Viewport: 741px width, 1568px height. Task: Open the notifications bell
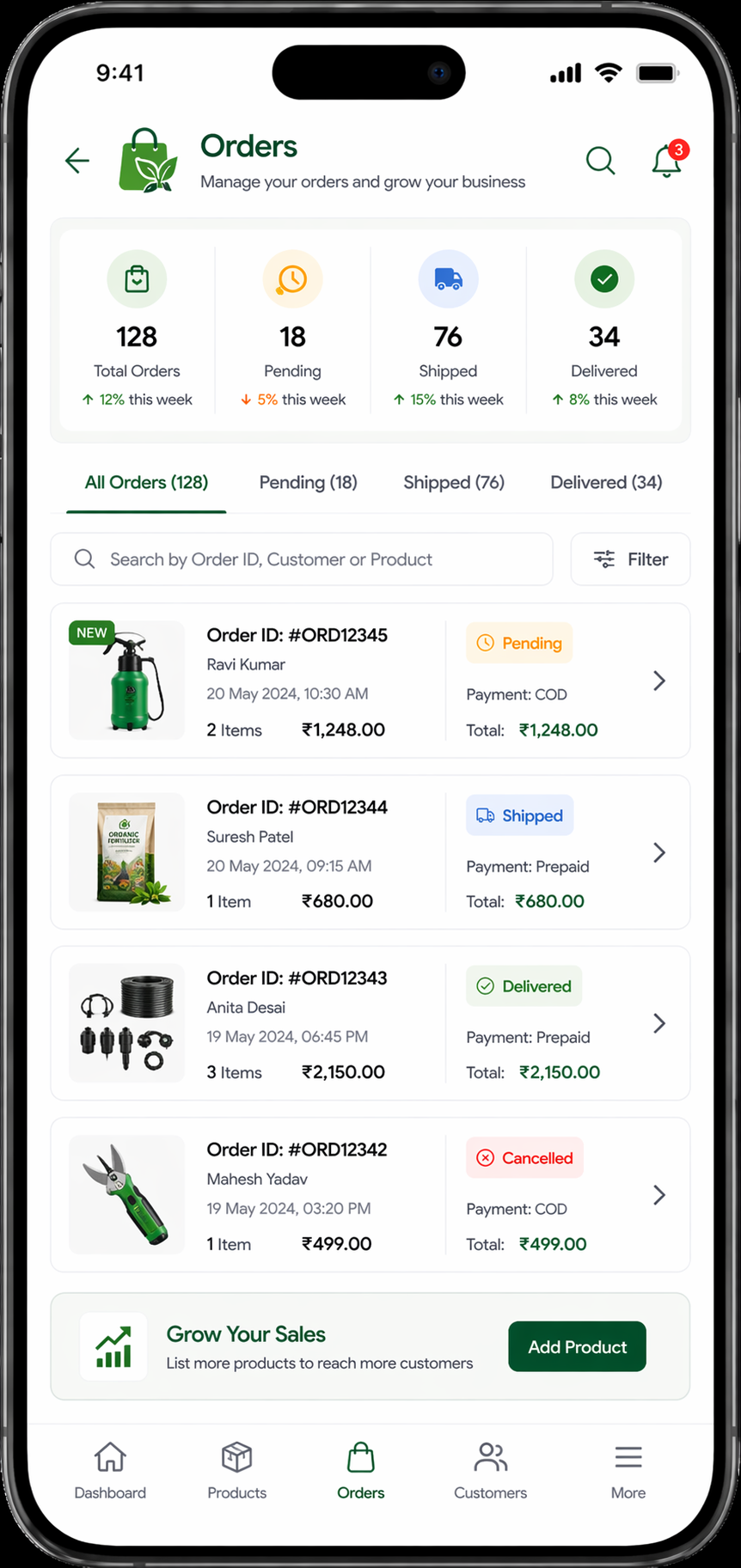666,161
